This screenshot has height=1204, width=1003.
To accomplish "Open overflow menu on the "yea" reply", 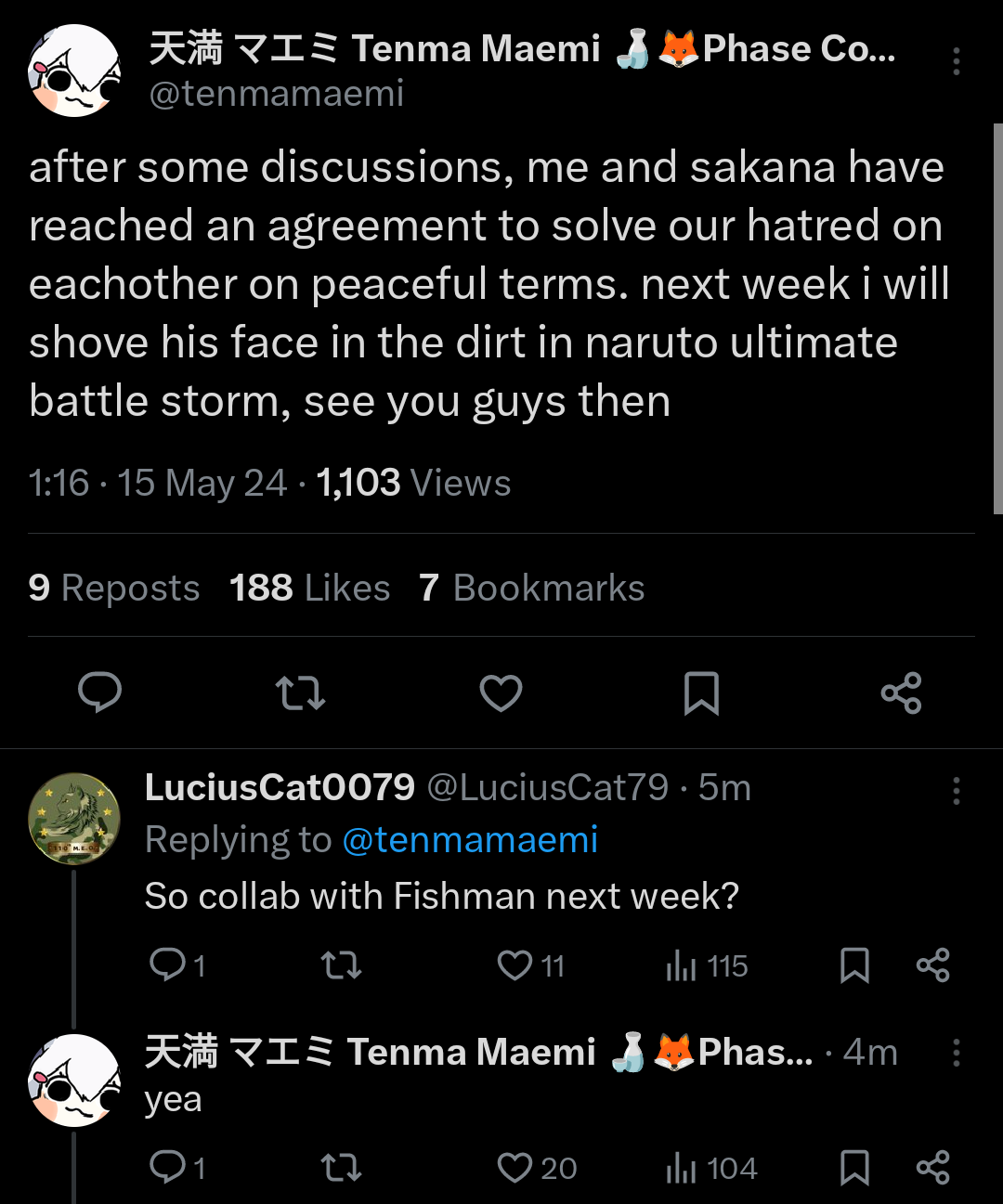I will (956, 1053).
